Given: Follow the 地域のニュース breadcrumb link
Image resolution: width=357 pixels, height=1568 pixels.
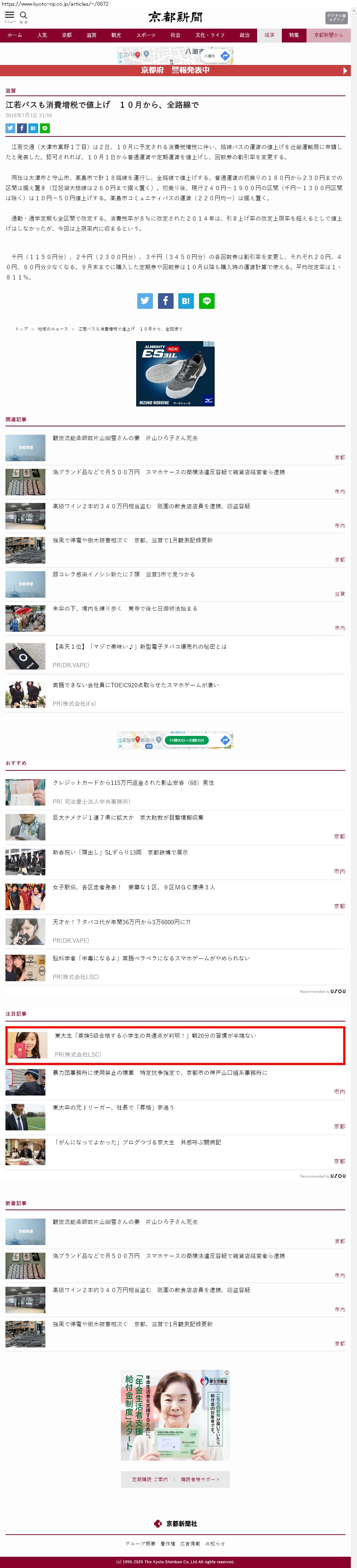Looking at the screenshot, I should pyautogui.click(x=53, y=329).
